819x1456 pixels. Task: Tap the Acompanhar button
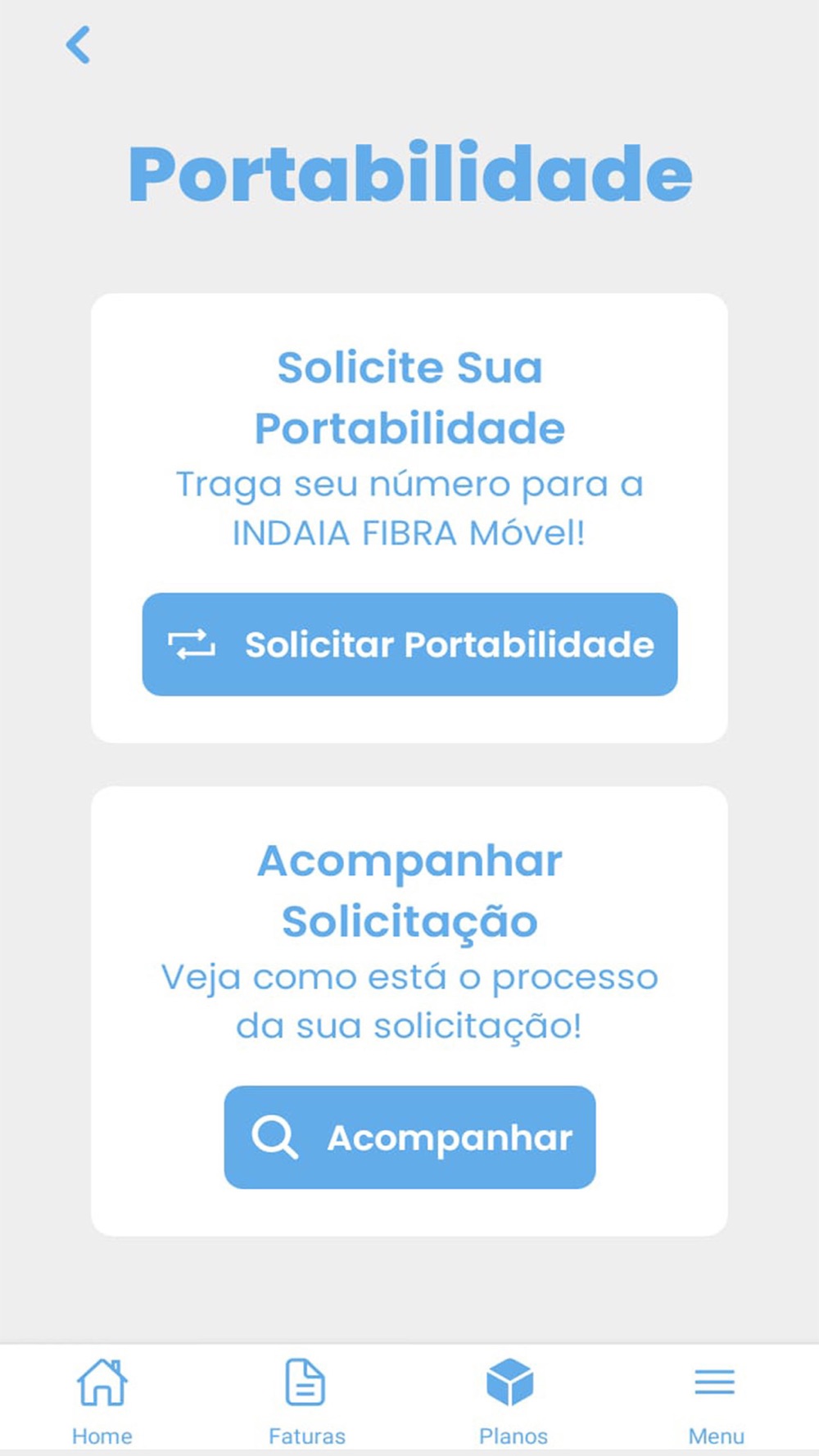(409, 1137)
